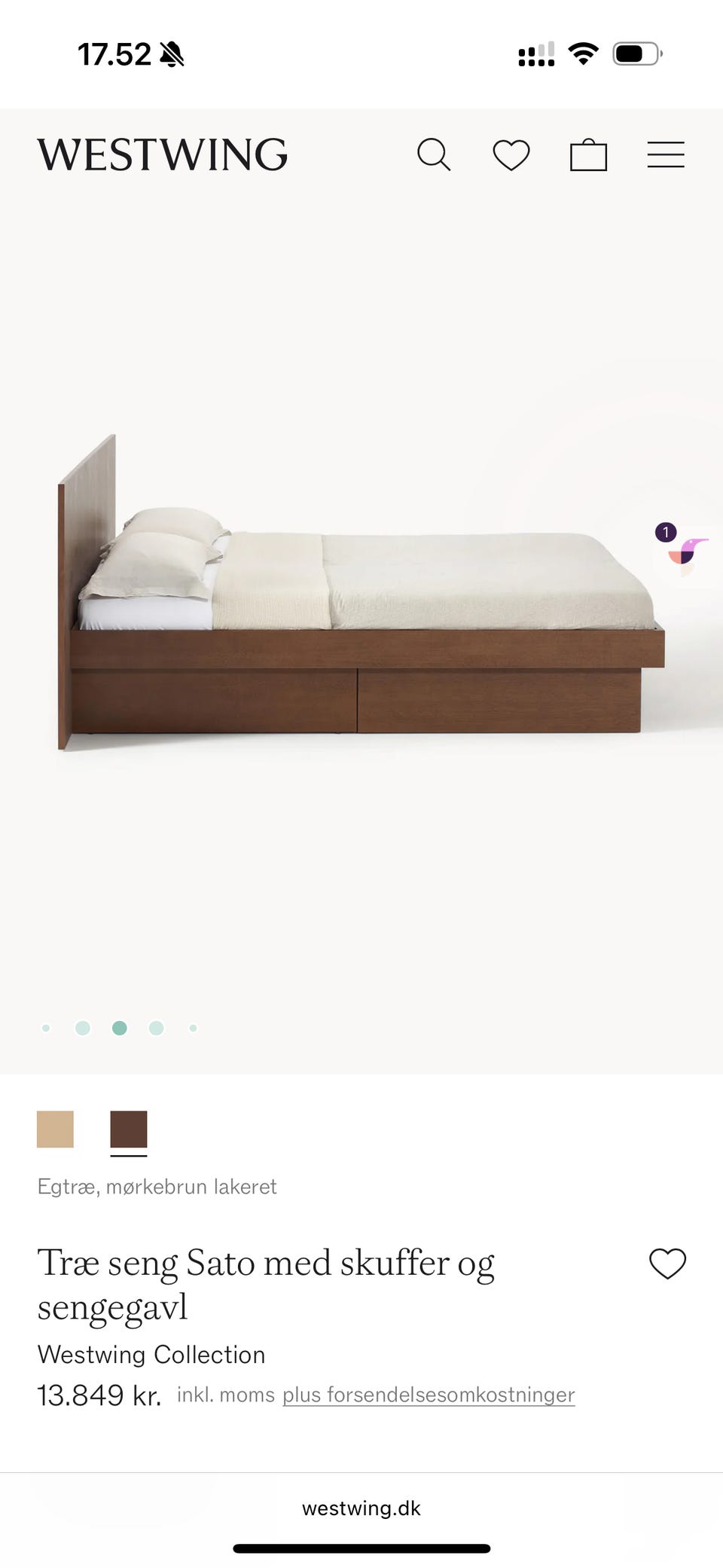Screen dimensions: 723x1568
Task: Open the shopping bag
Action: point(588,154)
